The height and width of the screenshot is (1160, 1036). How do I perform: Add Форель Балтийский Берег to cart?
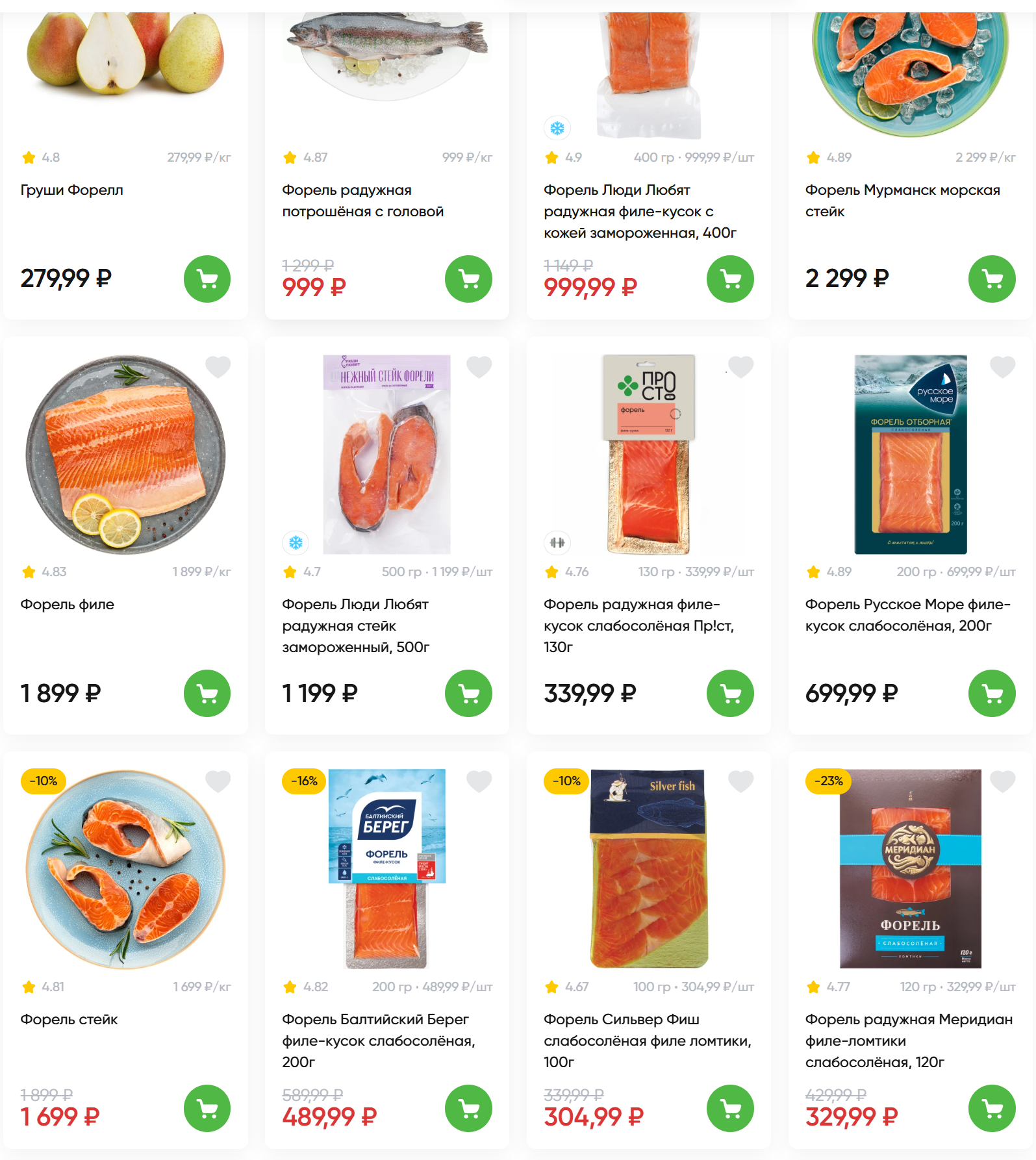click(468, 1109)
